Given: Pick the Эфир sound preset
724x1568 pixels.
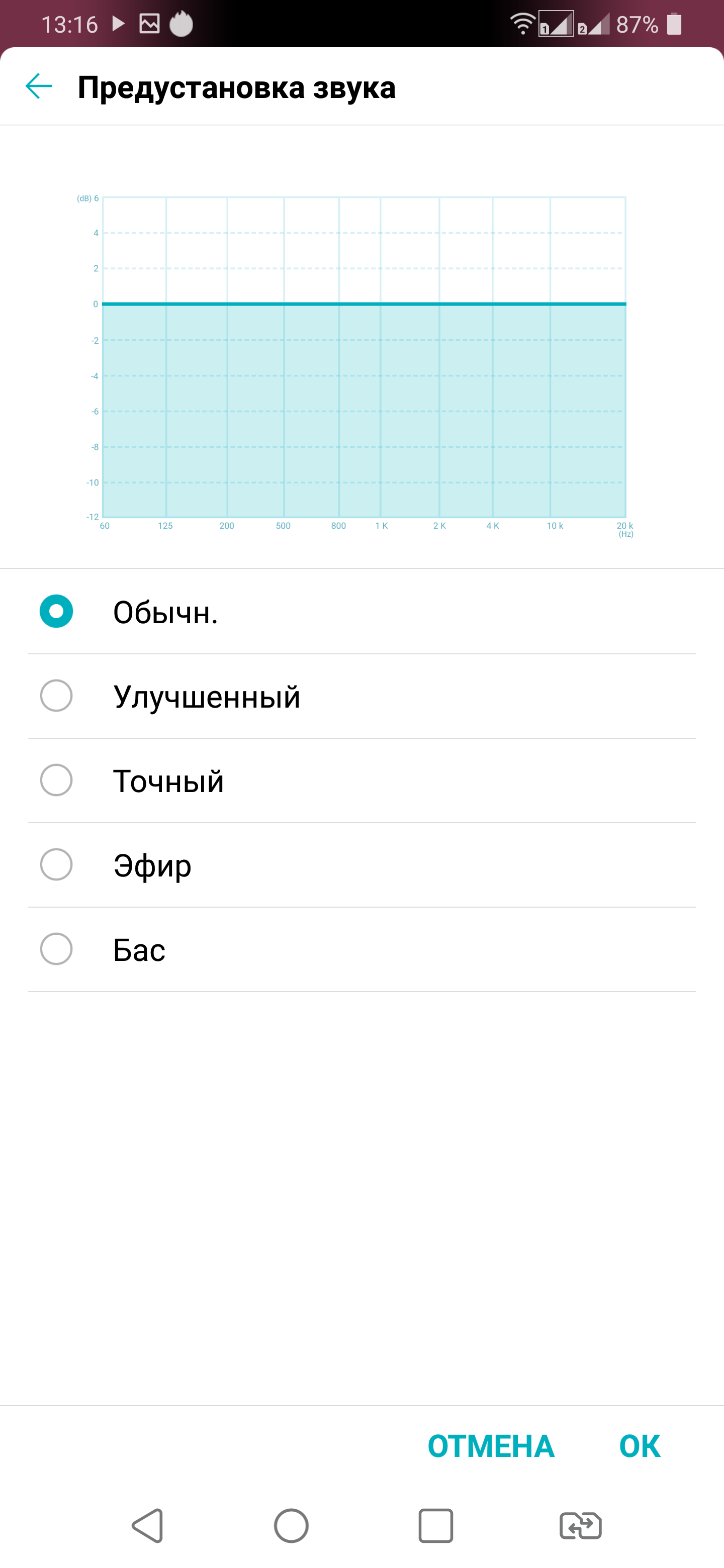Looking at the screenshot, I should pos(57,864).
